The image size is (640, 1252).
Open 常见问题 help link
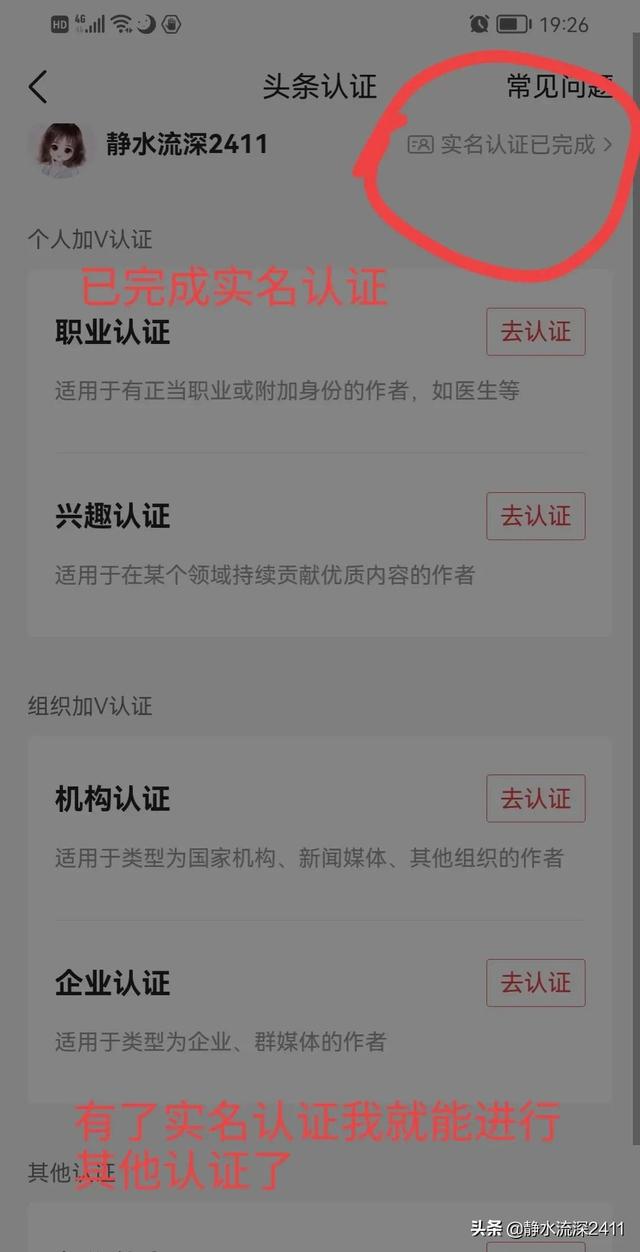(x=558, y=87)
